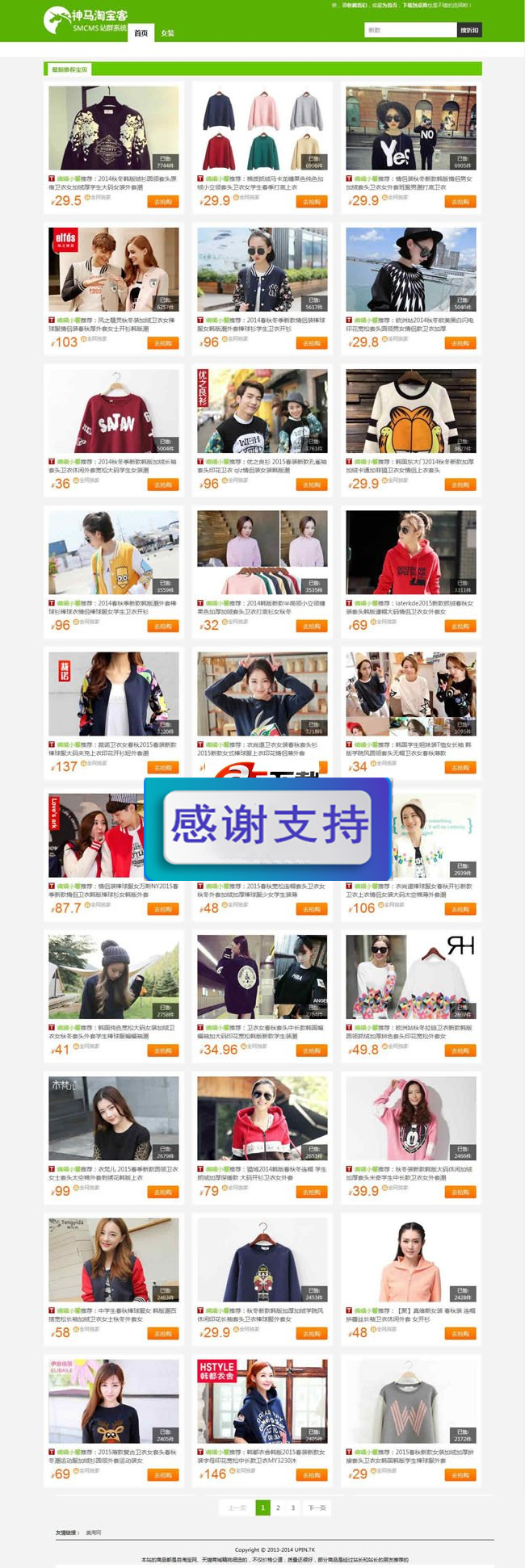The image size is (525, 1568).
Task: Open the ¥29.5 printed sweatshirt card
Action: pyautogui.click(x=113, y=129)
